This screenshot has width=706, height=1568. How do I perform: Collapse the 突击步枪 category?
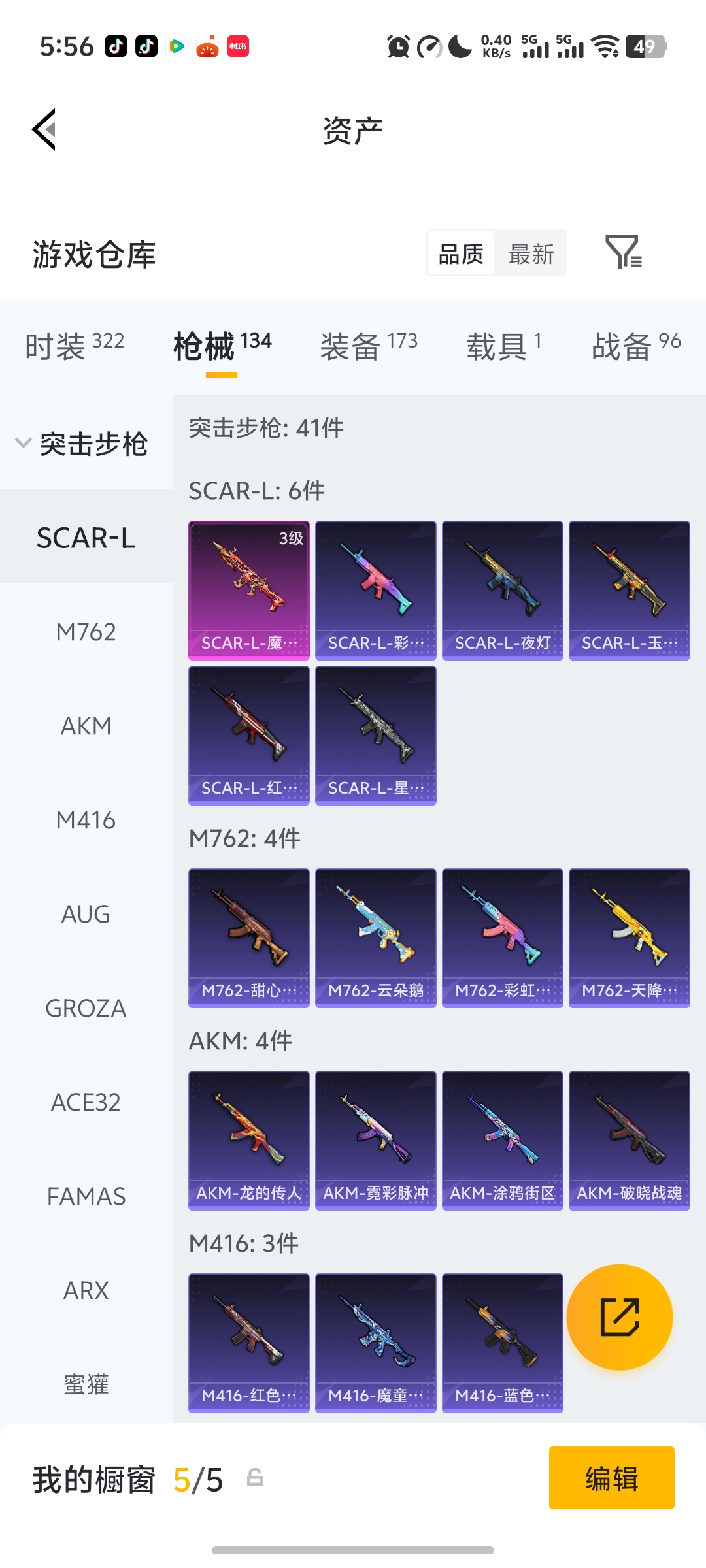(x=82, y=444)
